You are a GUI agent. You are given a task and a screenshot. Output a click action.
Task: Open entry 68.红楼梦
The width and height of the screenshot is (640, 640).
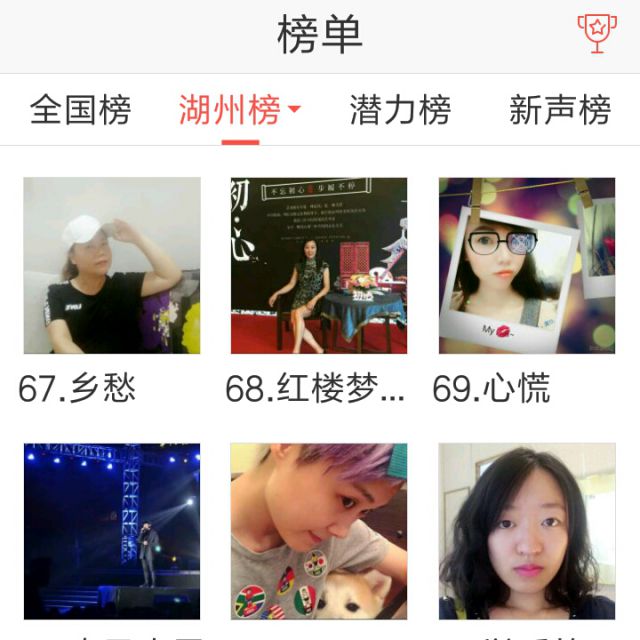click(x=319, y=265)
